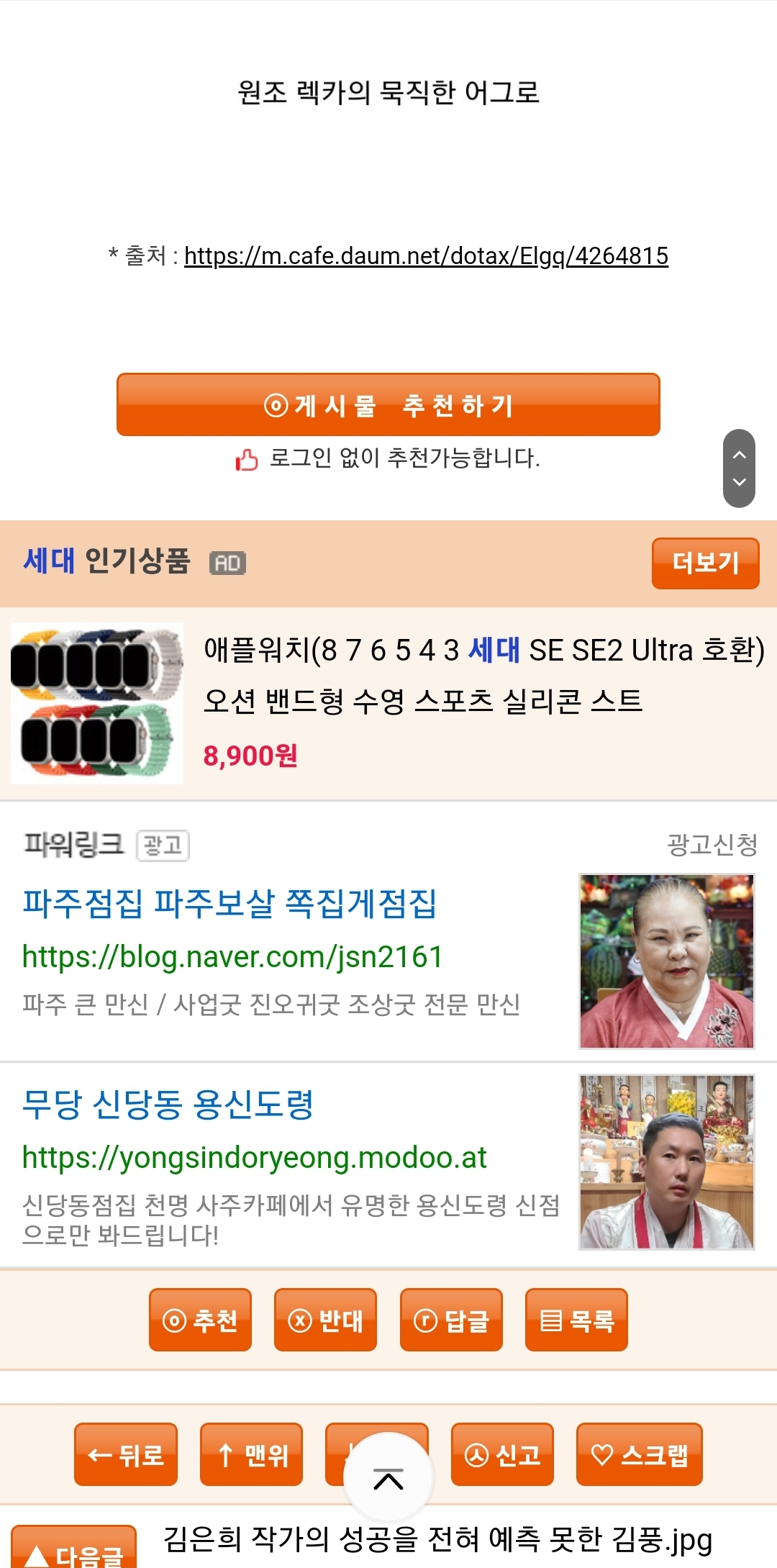Viewport: 777px width, 1568px height.
Task: Report this post with 신고
Action: click(x=502, y=1454)
